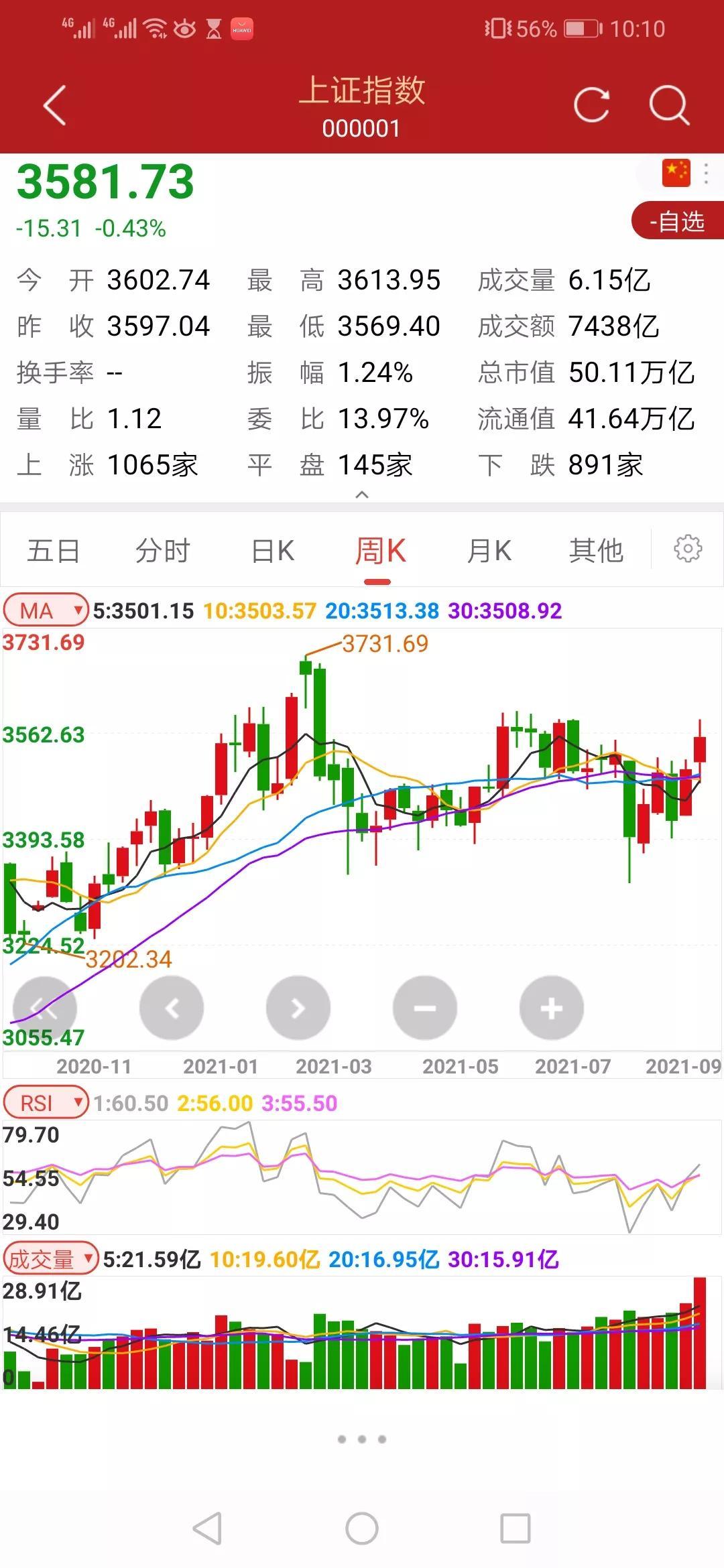724x1568 pixels.
Task: Jump chart far left with double arrow
Action: (44, 1008)
